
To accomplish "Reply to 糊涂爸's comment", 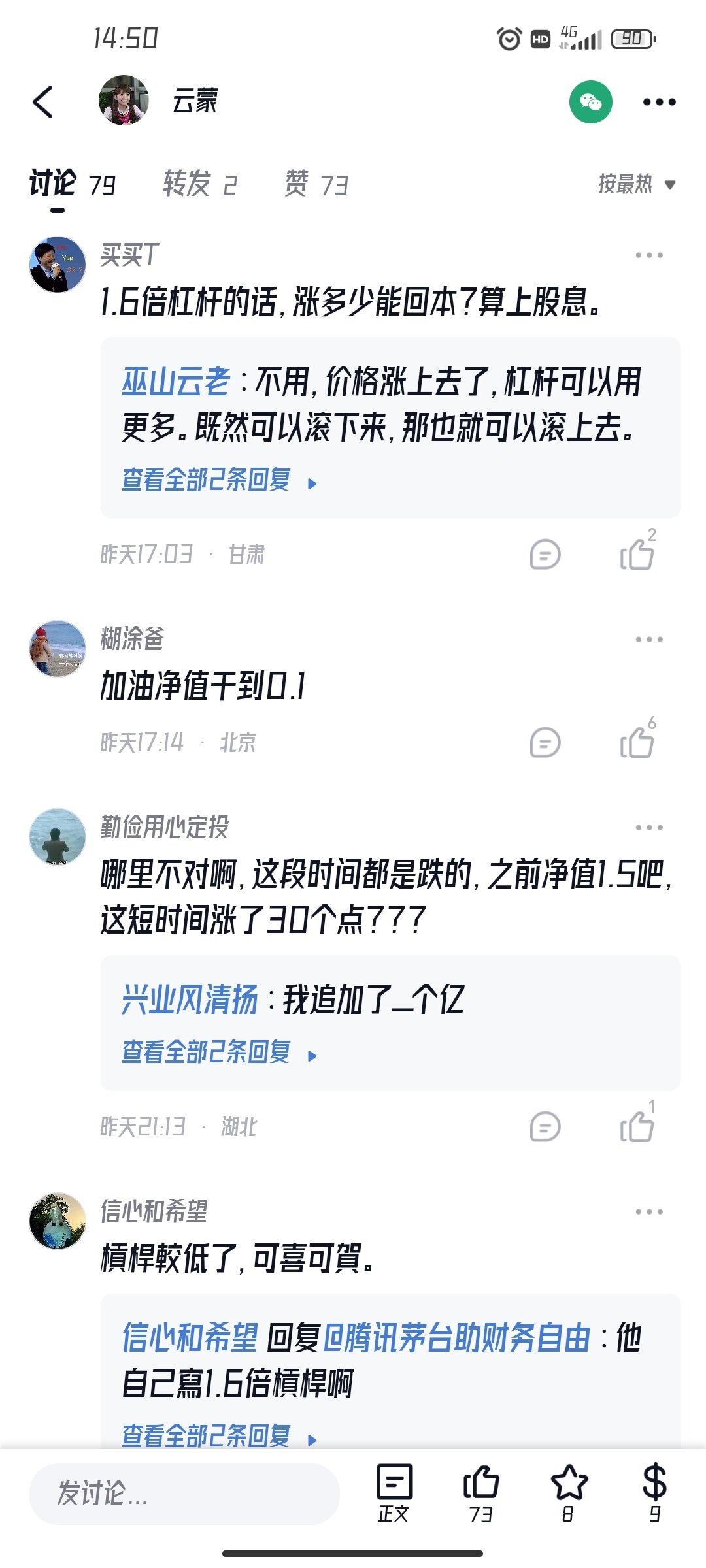I will coord(545,743).
